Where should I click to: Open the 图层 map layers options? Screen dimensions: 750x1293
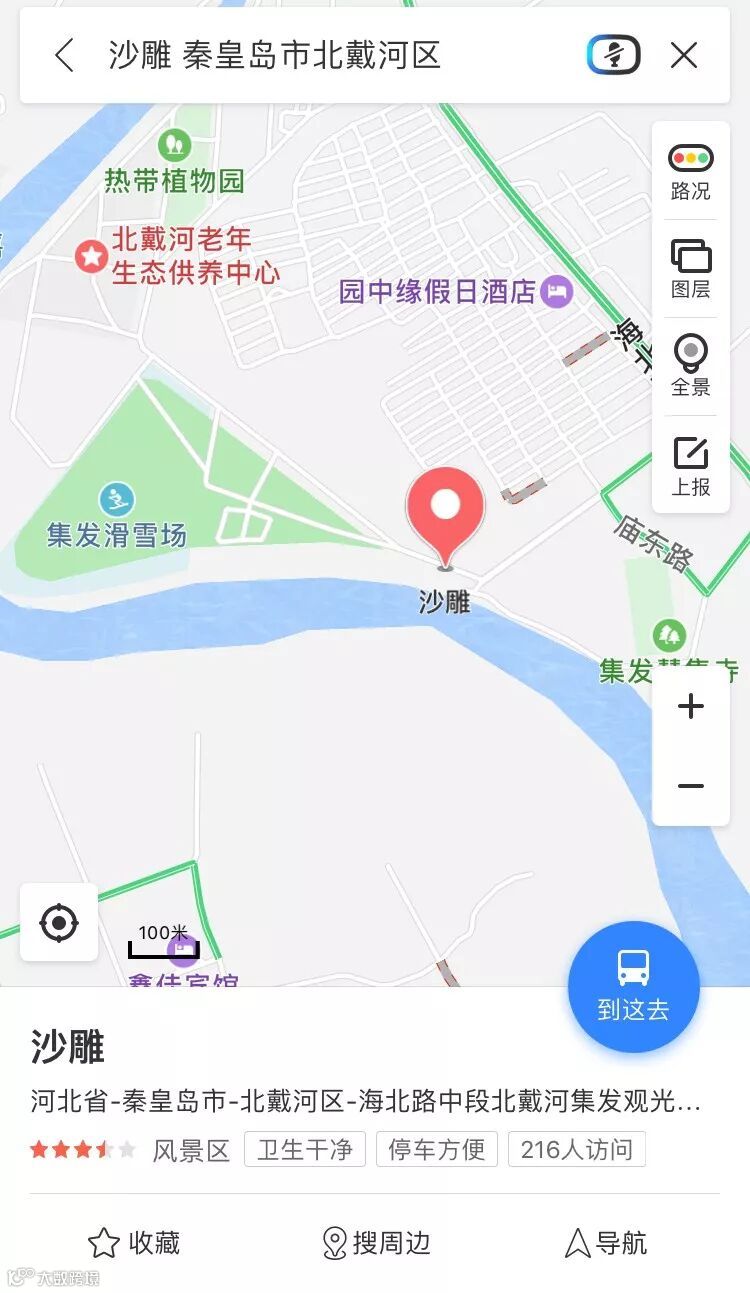tap(690, 269)
